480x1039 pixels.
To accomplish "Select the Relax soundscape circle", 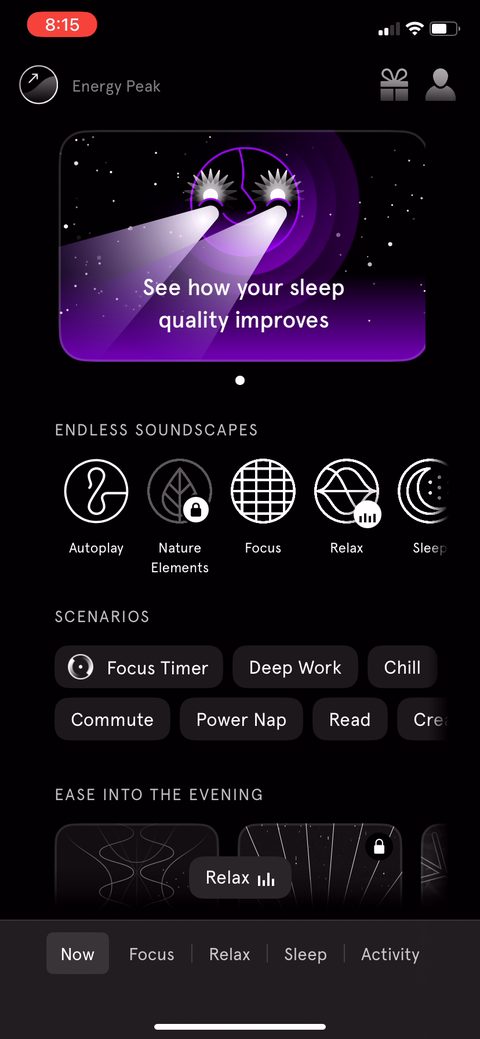I will click(347, 491).
